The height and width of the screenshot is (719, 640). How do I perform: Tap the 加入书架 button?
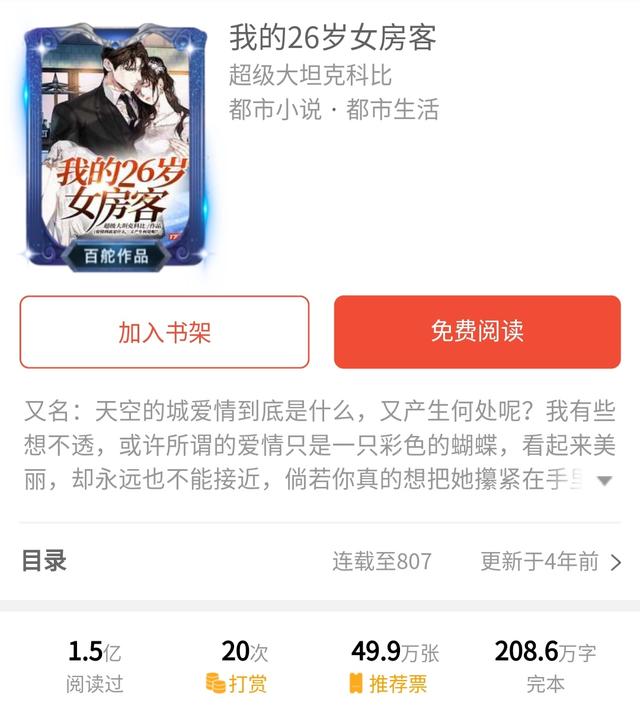(164, 332)
